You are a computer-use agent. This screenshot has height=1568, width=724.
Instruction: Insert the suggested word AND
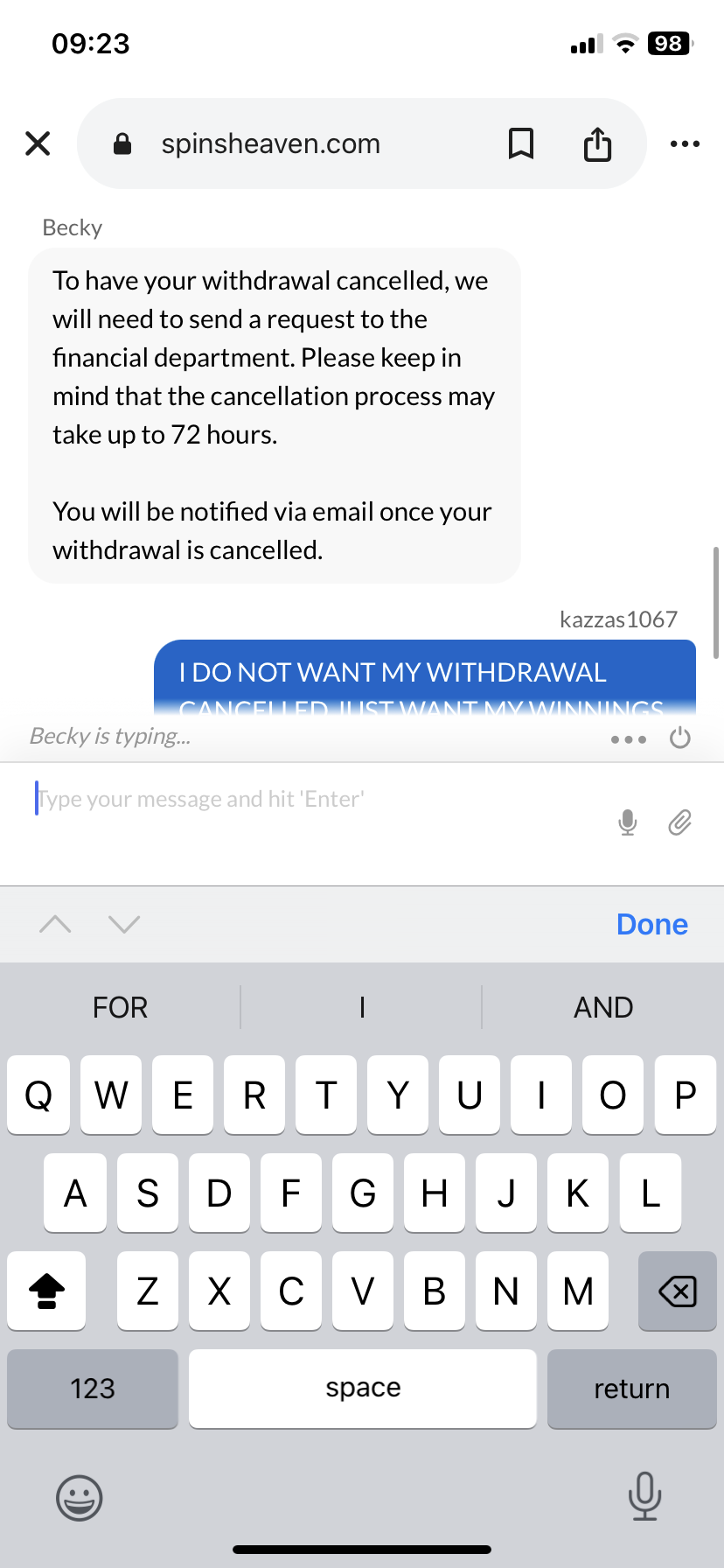tap(602, 1007)
